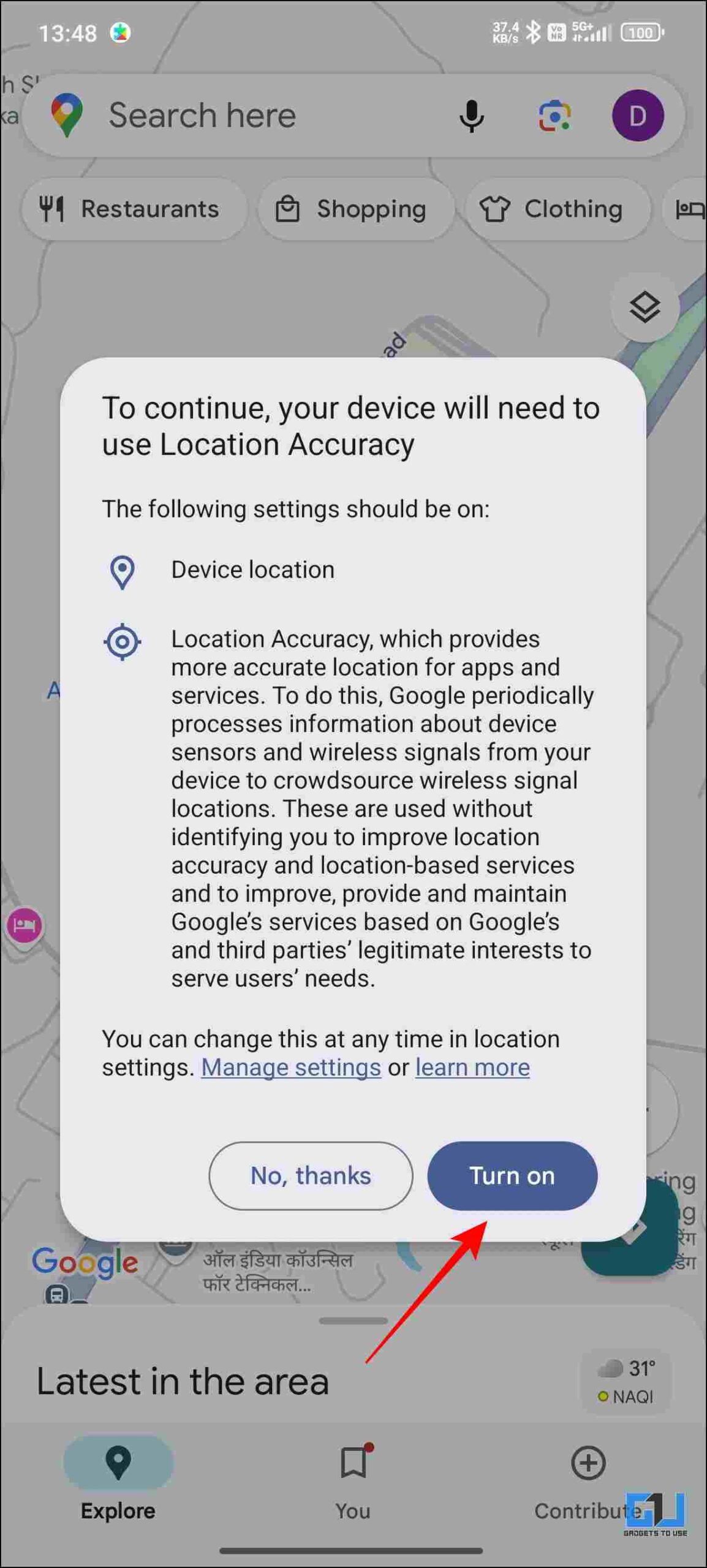Decline with No, thanks
This screenshot has width=707, height=1568.
pyautogui.click(x=311, y=1175)
